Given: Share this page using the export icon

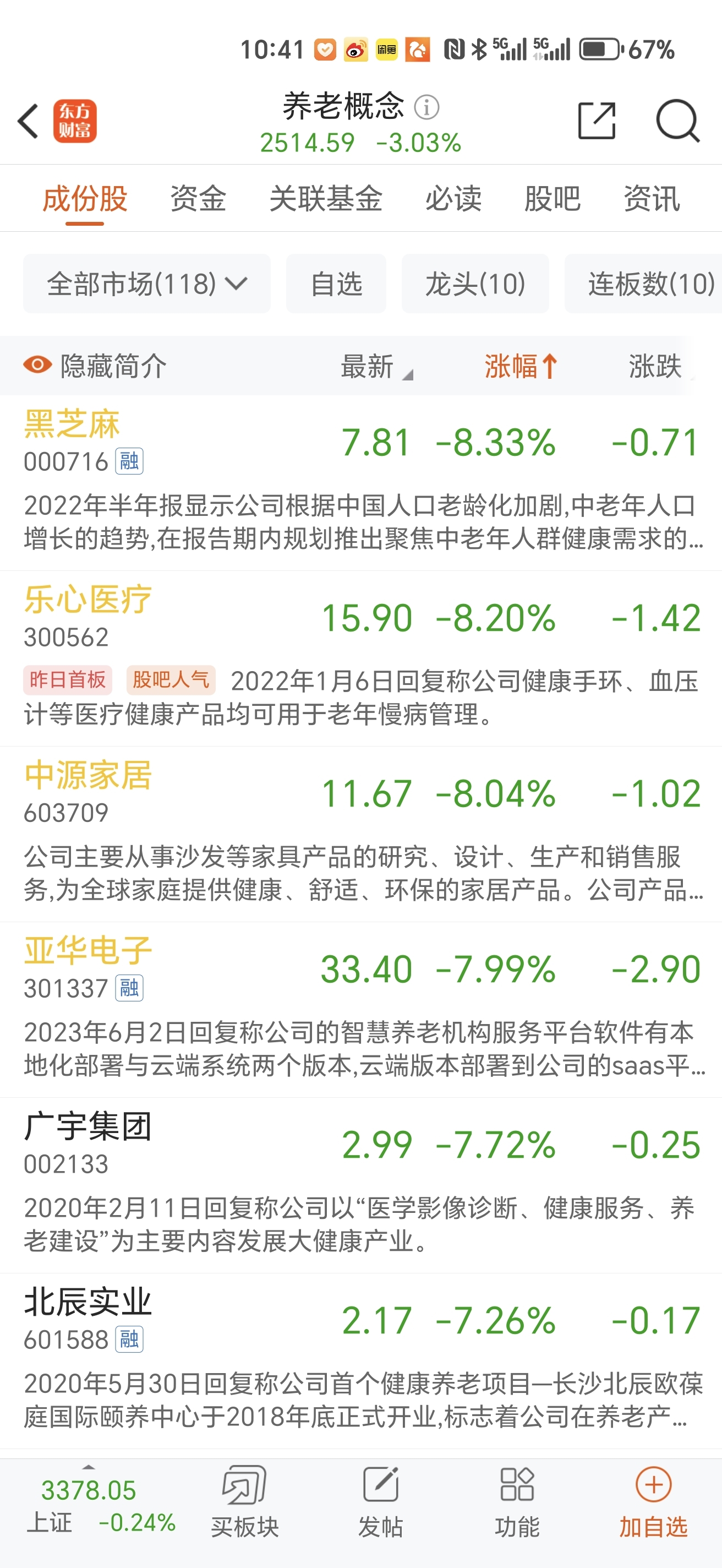Looking at the screenshot, I should tap(596, 121).
